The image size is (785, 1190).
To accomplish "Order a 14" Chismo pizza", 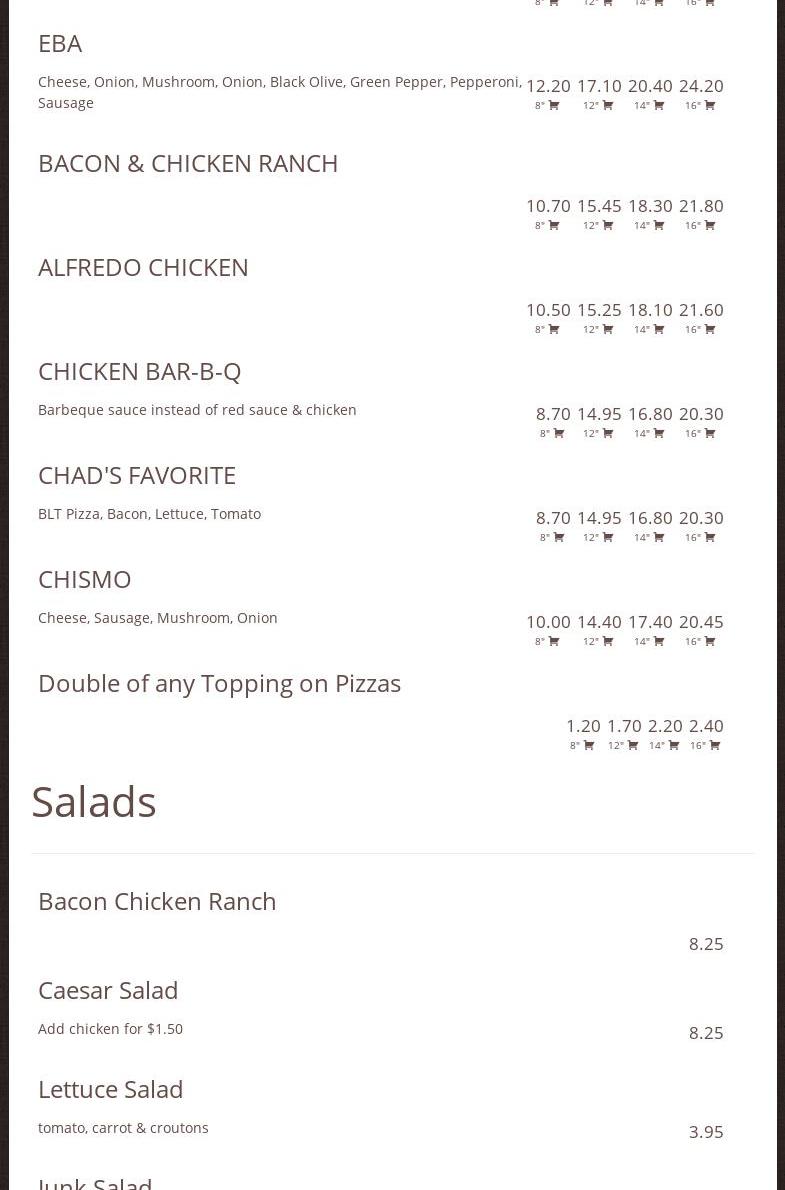I will (x=658, y=641).
